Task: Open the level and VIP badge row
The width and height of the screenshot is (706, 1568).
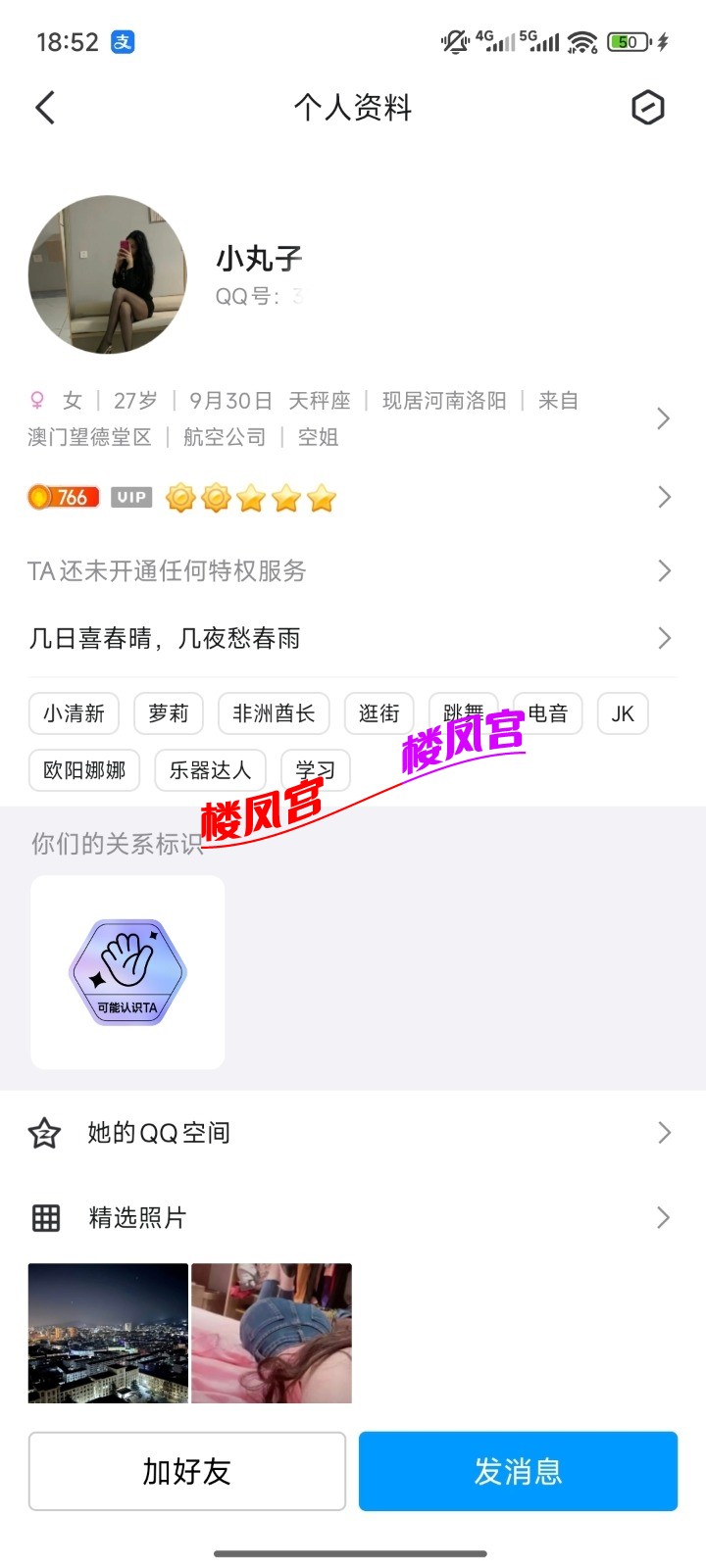Action: coord(343,498)
